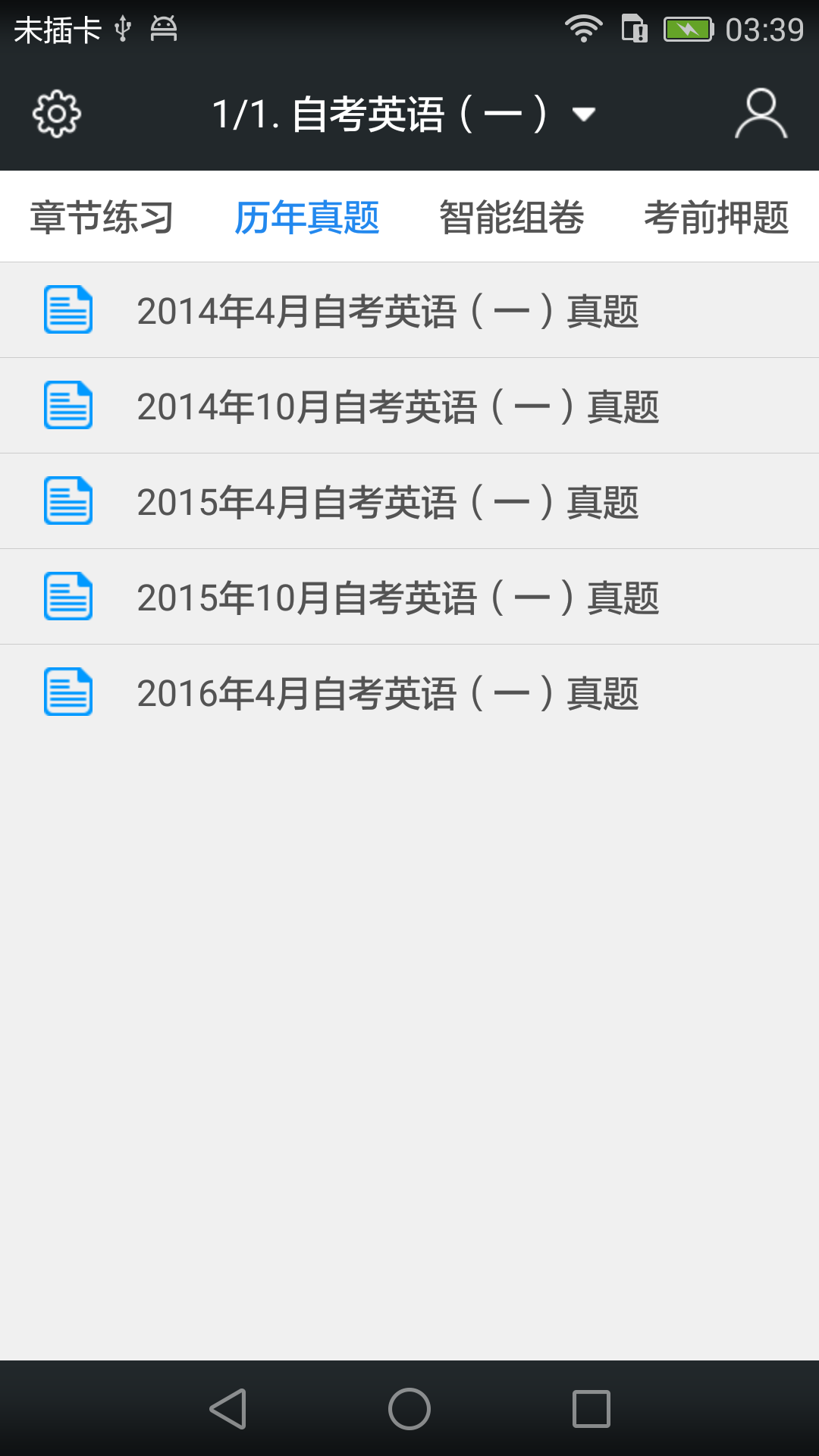
Task: Click the document icon beside 2016年4月真题
Action: click(67, 692)
